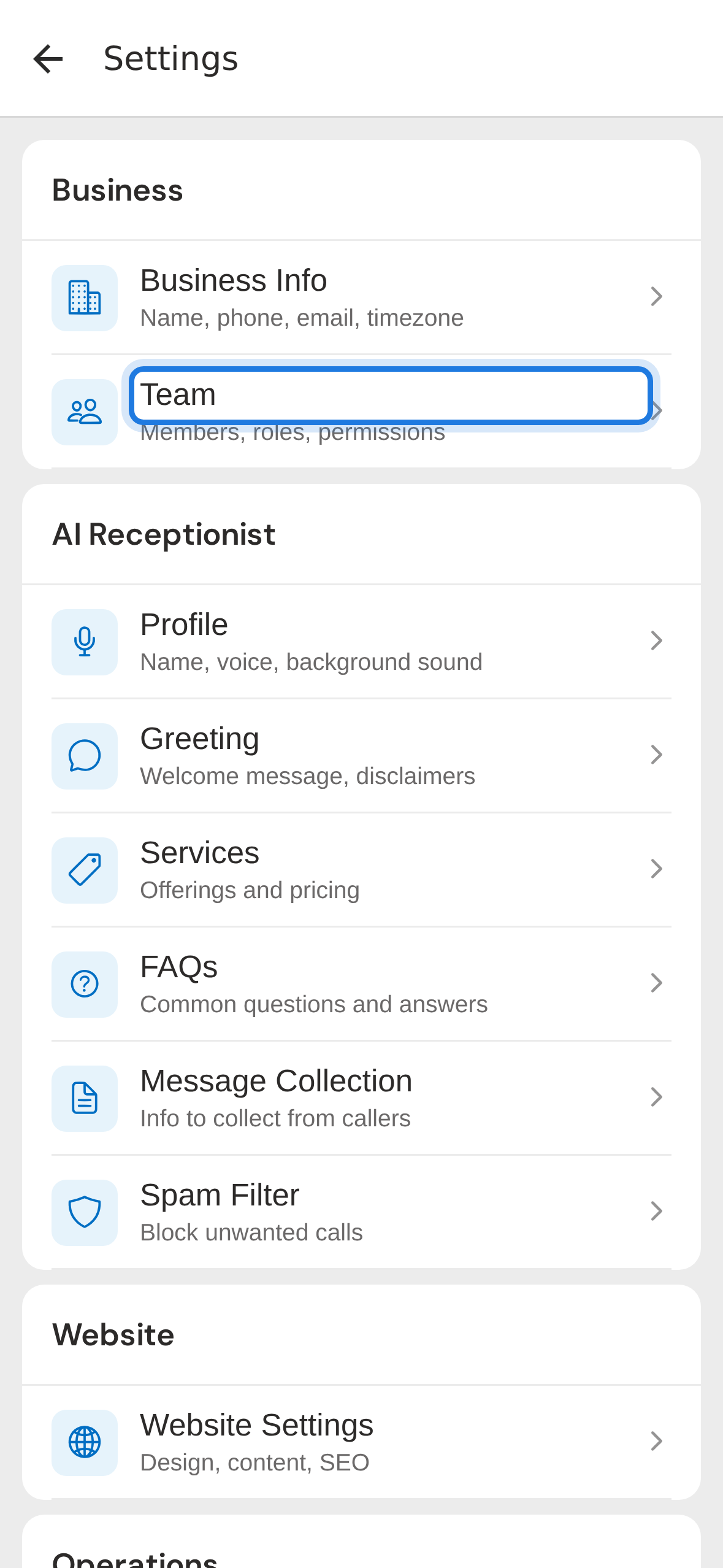Click the Services price tag icon
Image resolution: width=723 pixels, height=1568 pixels.
[x=84, y=870]
